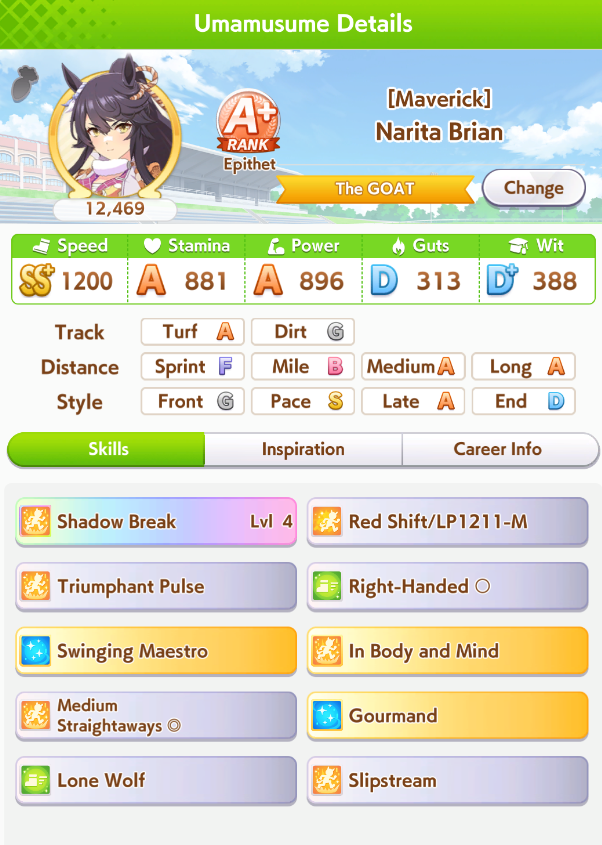The image size is (602, 845).
Task: Open Red Shift/LP1211-M skill details
Action: pyautogui.click(x=447, y=521)
